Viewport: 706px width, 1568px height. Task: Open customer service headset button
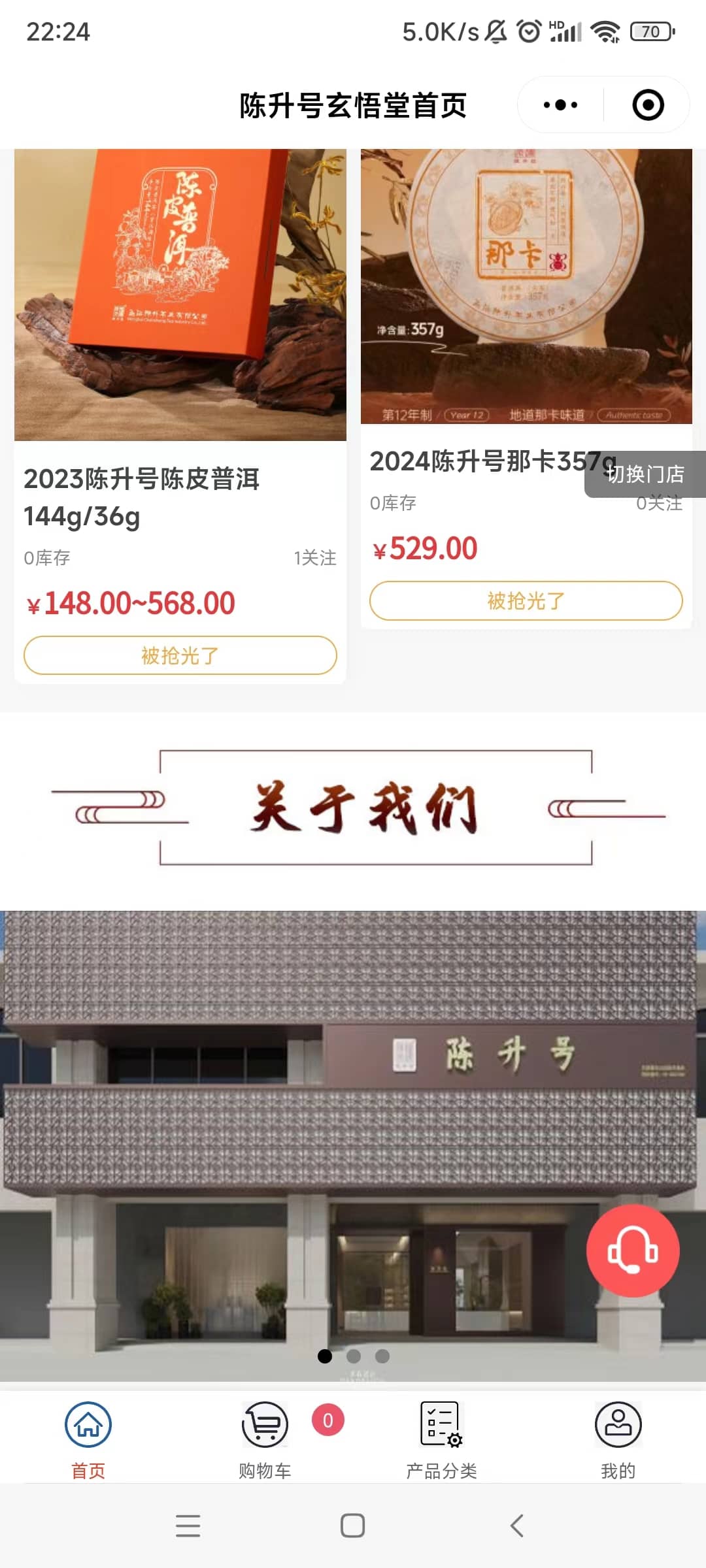point(632,1250)
